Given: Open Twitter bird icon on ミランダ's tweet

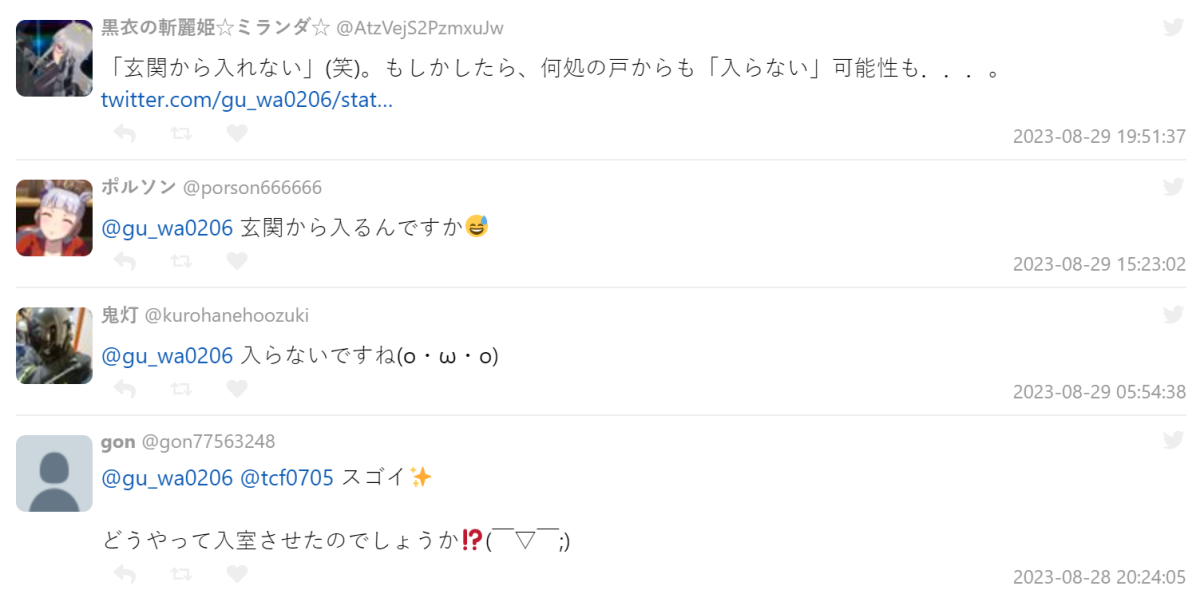Looking at the screenshot, I should (1173, 28).
